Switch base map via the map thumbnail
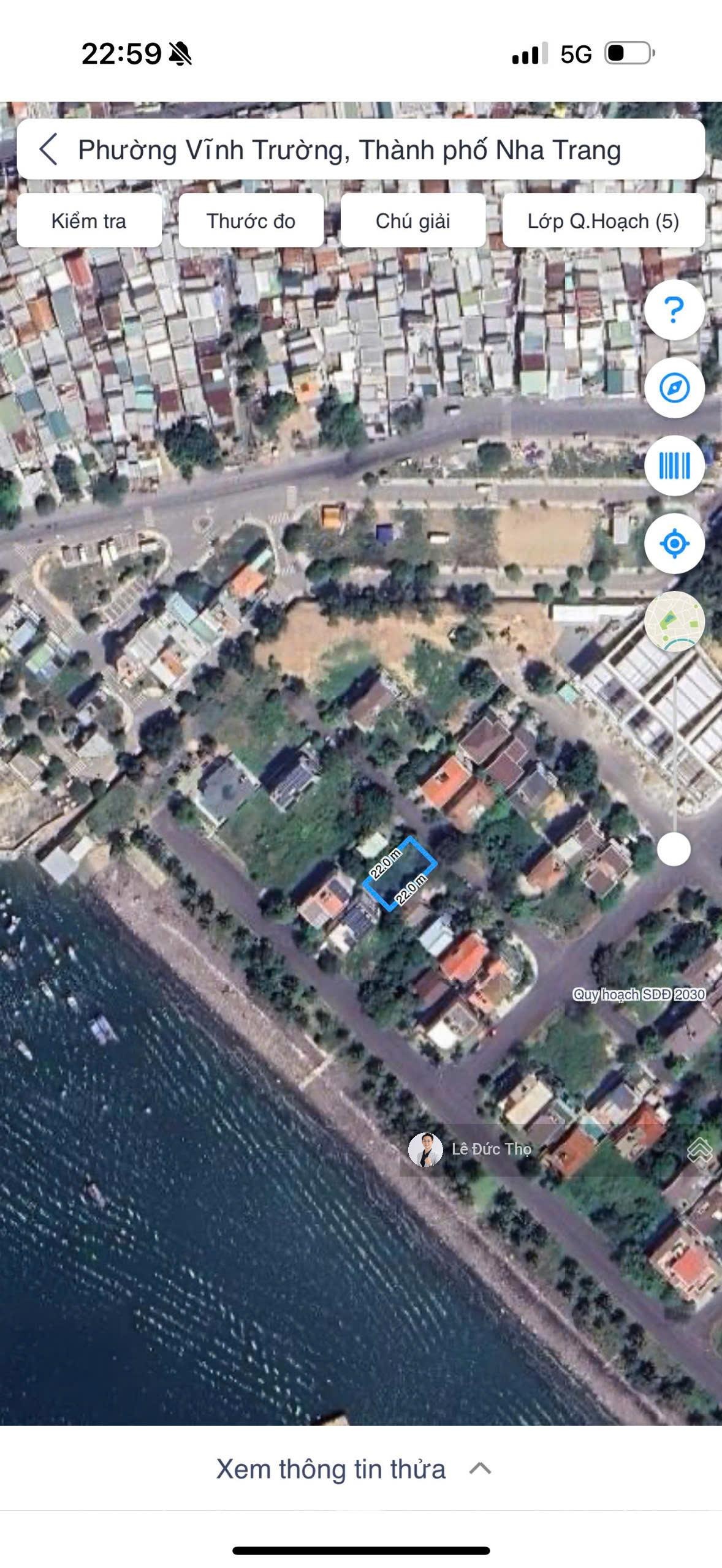This screenshot has height=1568, width=722. point(674,621)
